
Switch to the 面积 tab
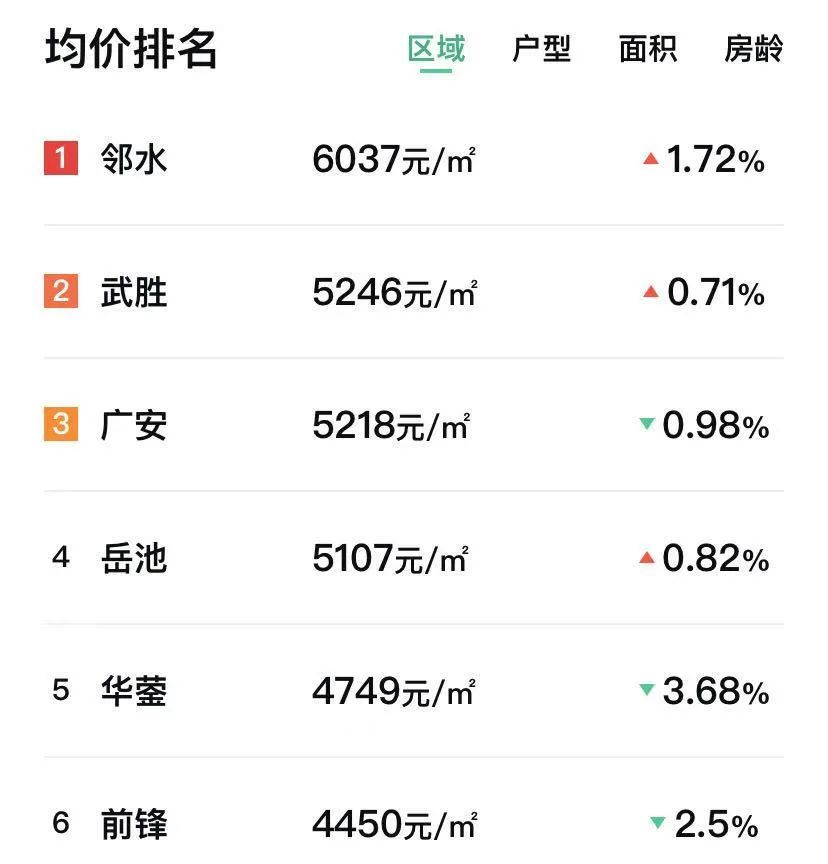[x=647, y=49]
